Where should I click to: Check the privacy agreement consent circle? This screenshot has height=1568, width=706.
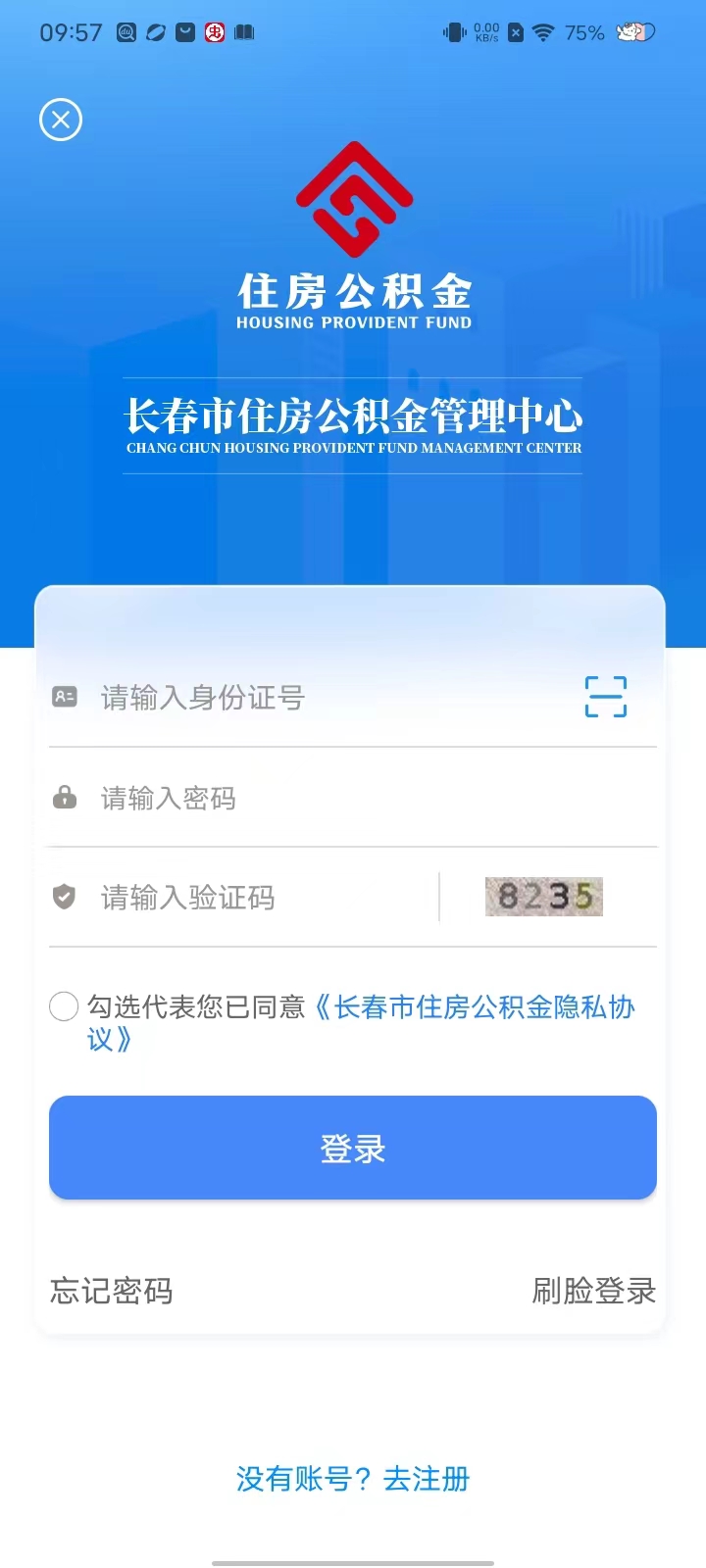(64, 1006)
